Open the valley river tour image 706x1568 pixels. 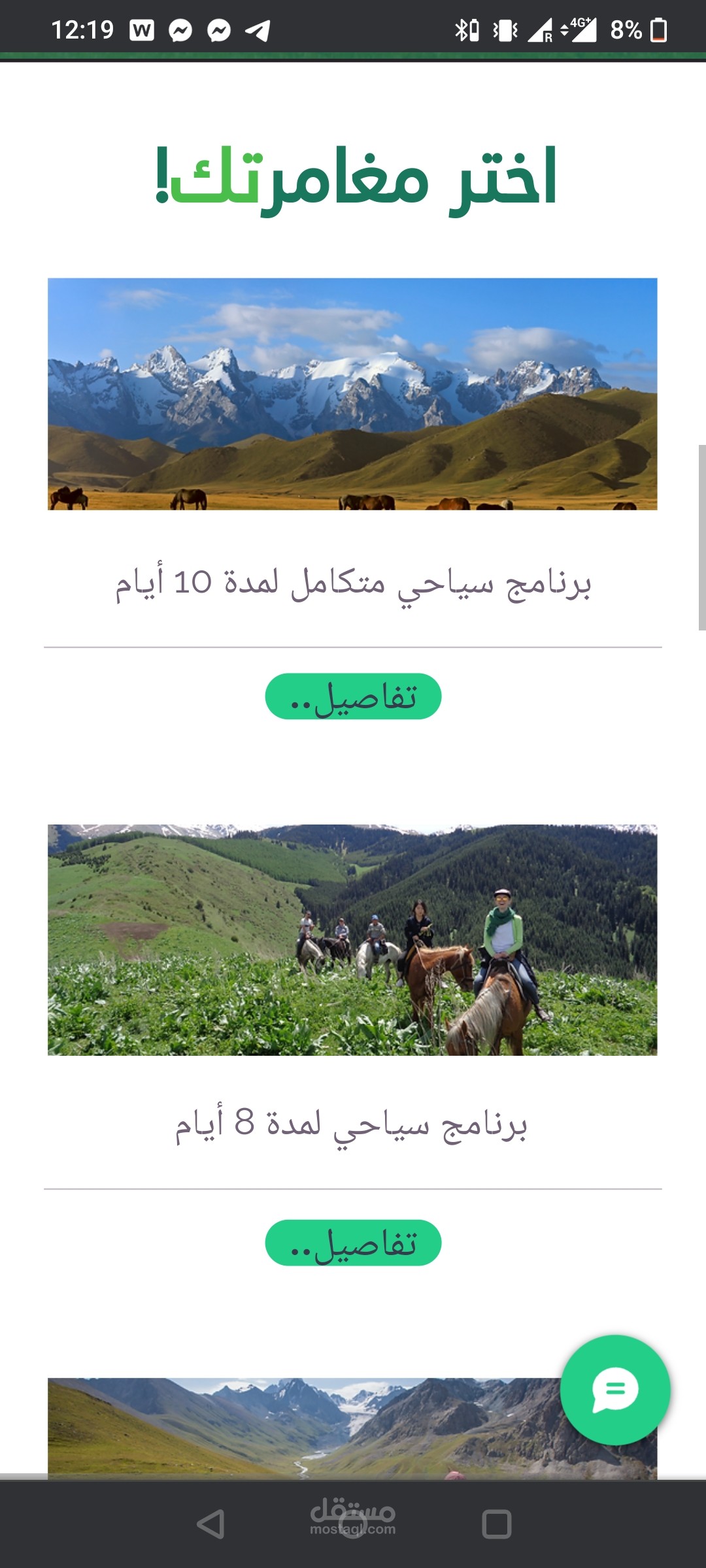pos(304,1429)
